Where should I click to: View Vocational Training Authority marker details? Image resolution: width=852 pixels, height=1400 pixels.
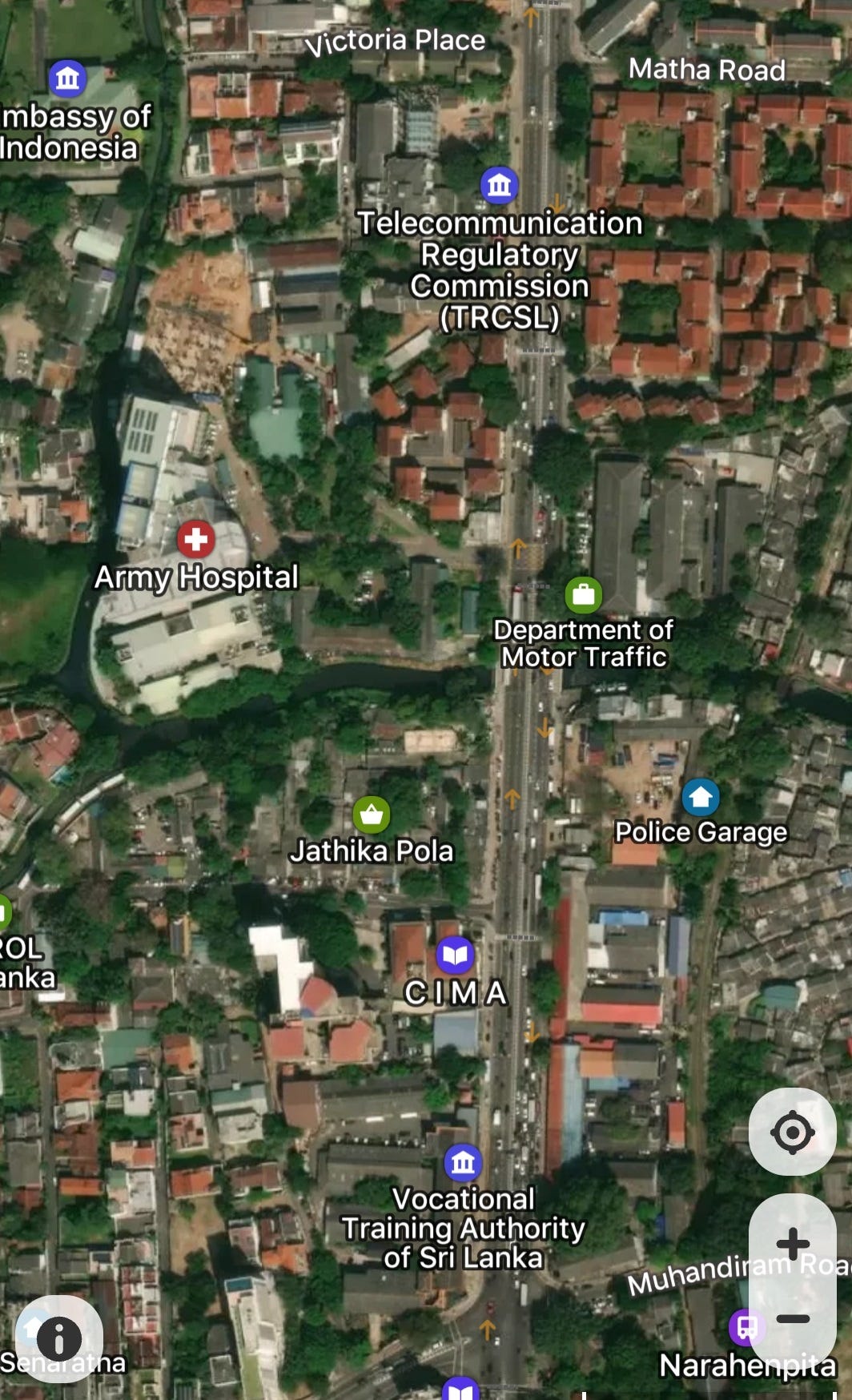(463, 1162)
